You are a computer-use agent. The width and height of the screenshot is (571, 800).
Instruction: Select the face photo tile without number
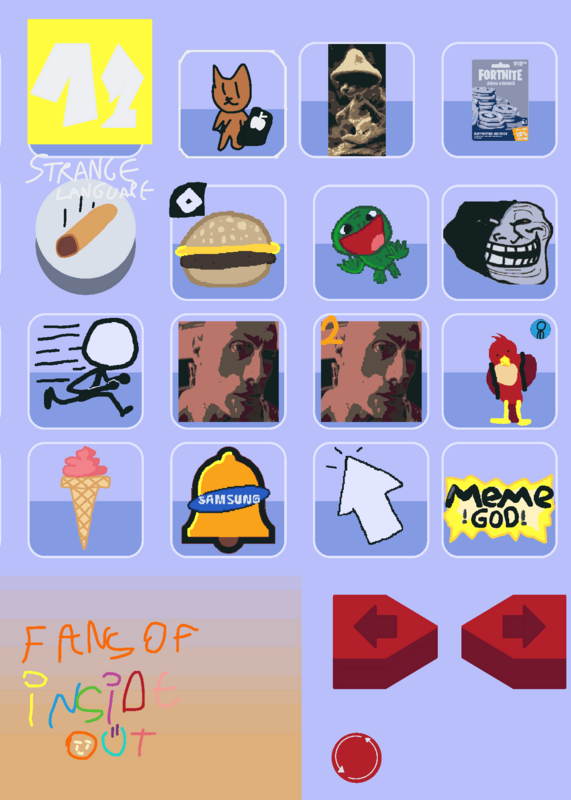pos(228,371)
